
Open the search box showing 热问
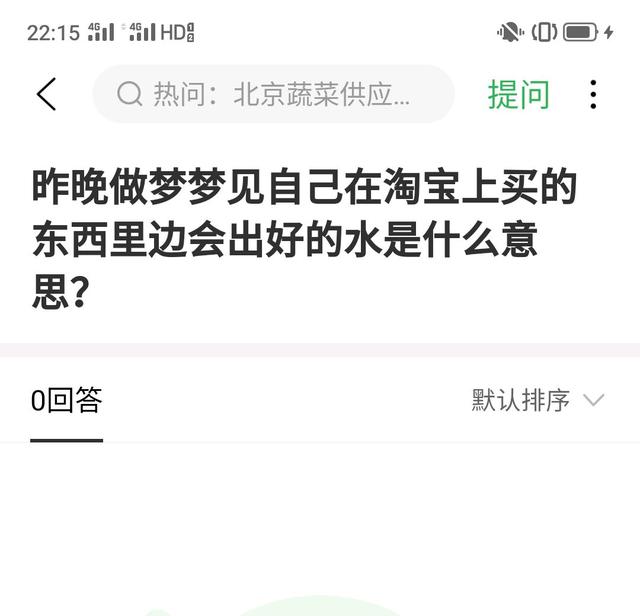[273, 94]
